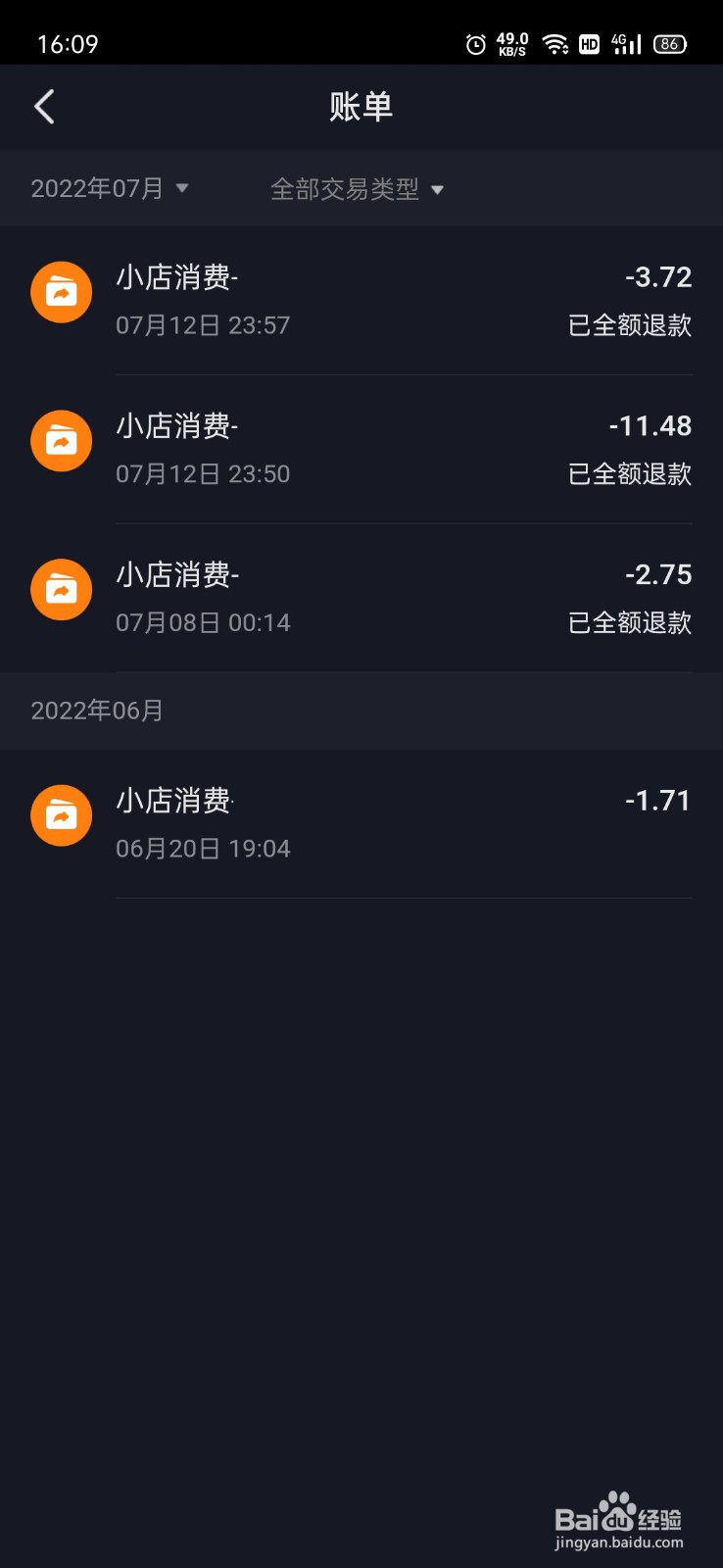
Task: Expand the 全部交易类型 filter
Action: pyautogui.click(x=357, y=189)
